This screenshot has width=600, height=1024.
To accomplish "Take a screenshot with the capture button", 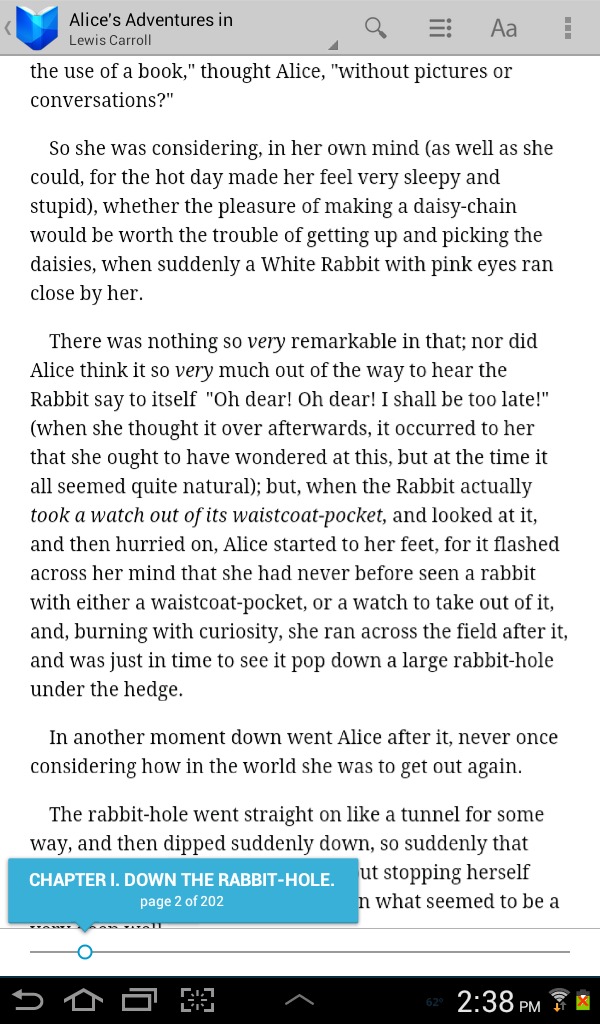I will pyautogui.click(x=197, y=1000).
